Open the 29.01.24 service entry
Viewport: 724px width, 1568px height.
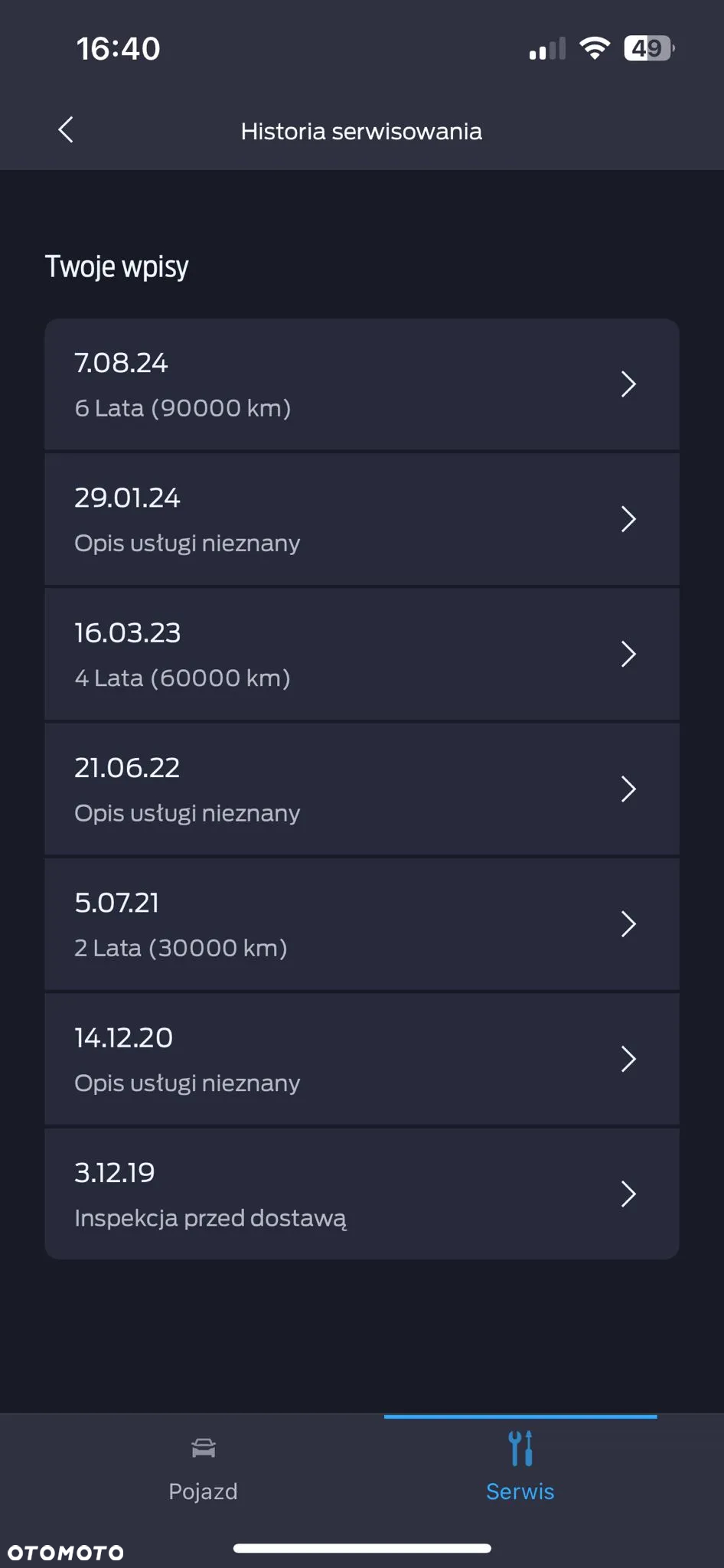pos(362,519)
